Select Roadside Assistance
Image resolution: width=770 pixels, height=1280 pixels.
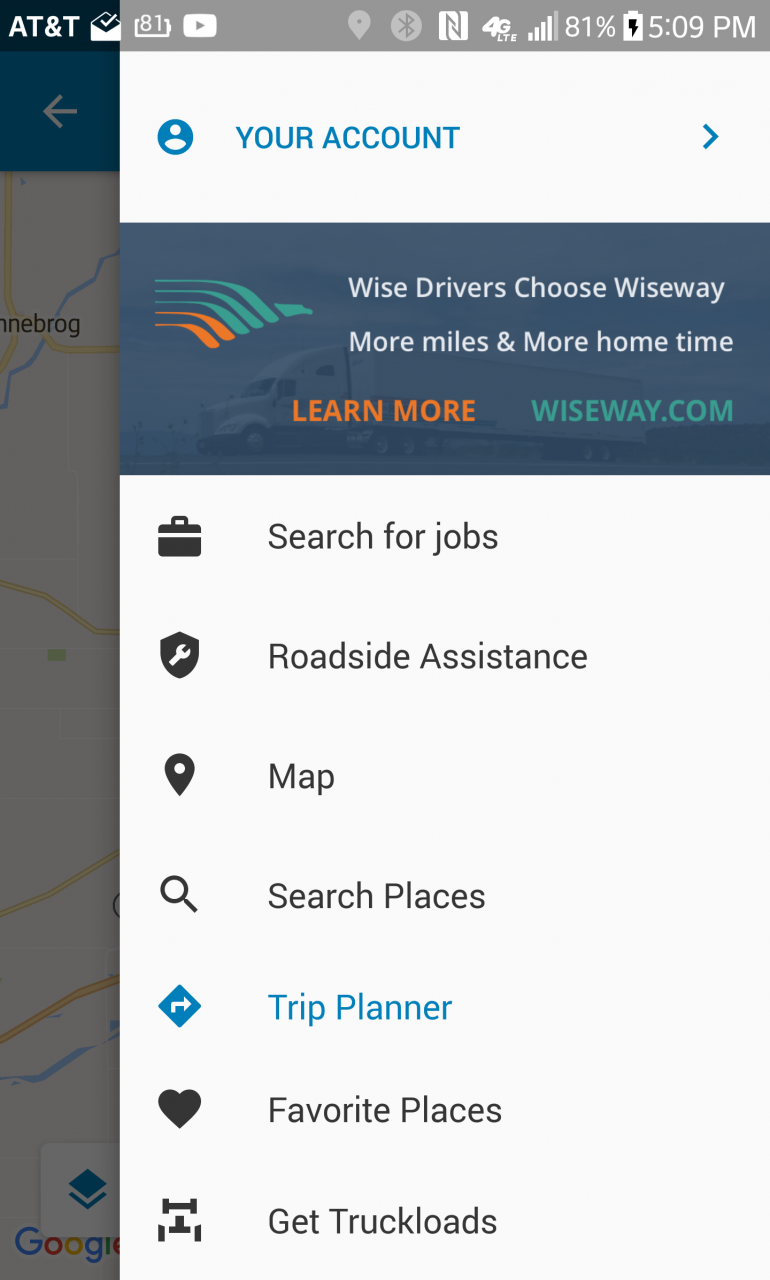point(444,657)
